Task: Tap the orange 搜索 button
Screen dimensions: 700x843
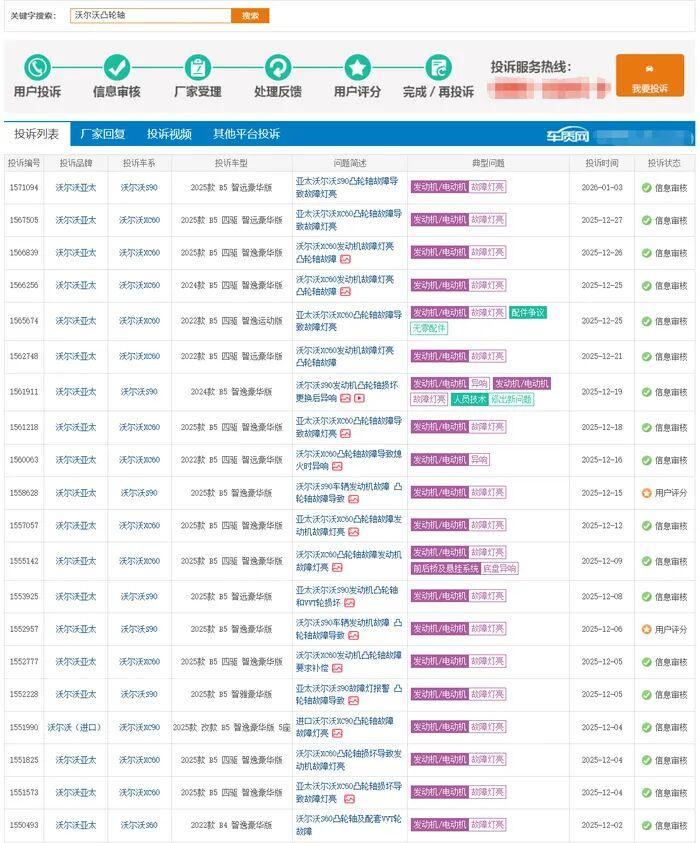Action: pos(250,16)
